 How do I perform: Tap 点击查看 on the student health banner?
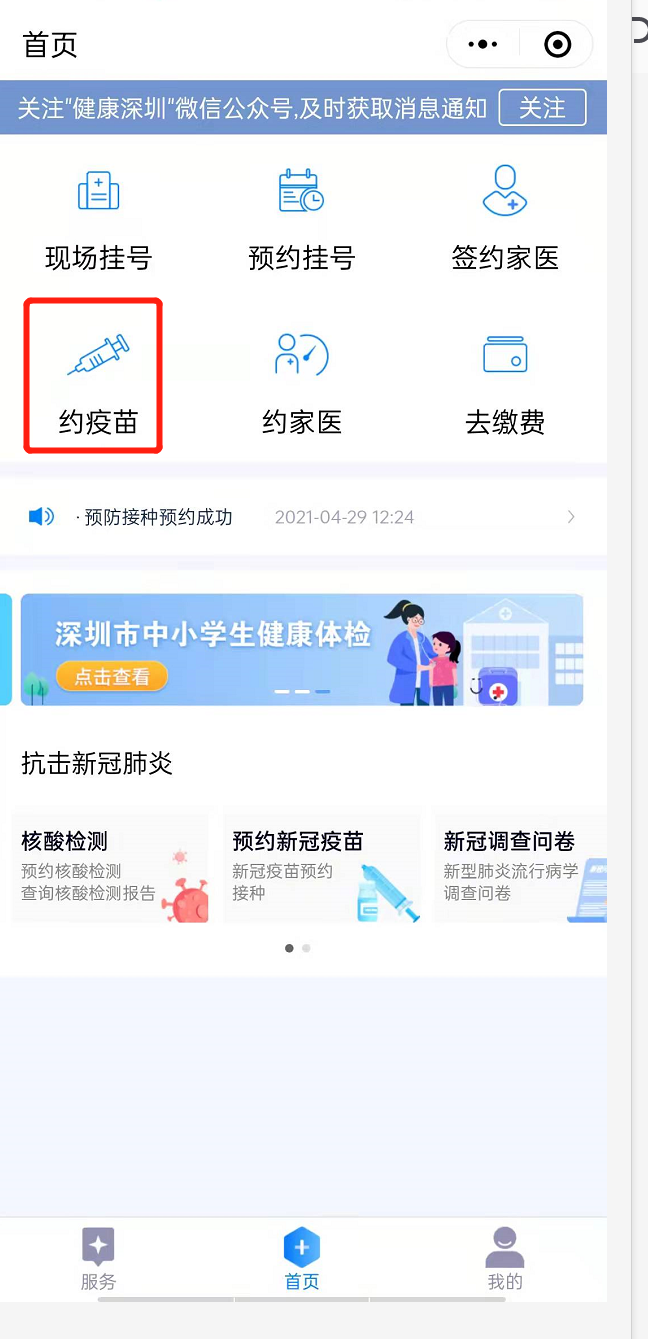(x=111, y=677)
